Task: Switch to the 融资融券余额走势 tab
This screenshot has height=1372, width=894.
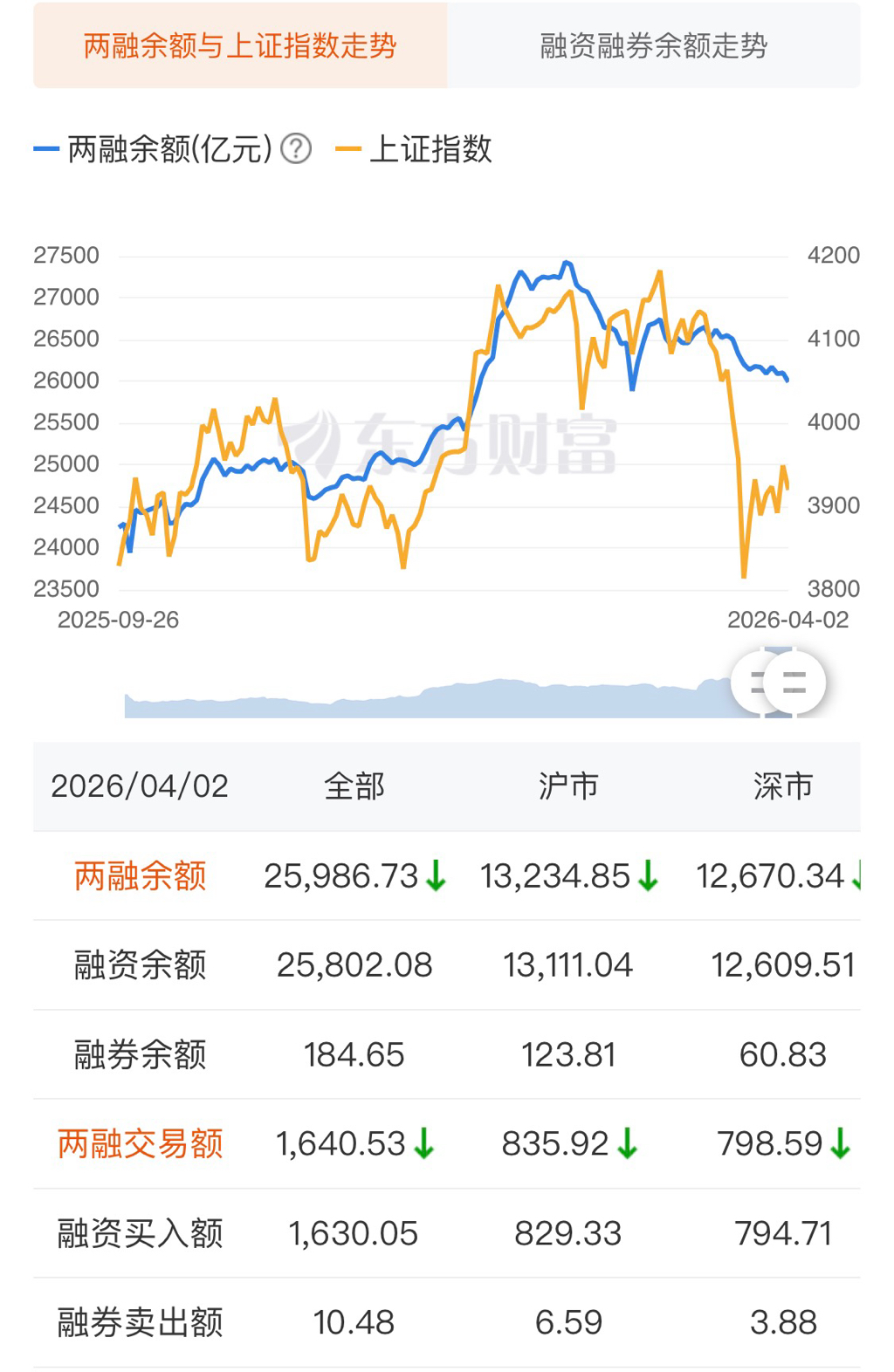Action: pyautogui.click(x=653, y=45)
